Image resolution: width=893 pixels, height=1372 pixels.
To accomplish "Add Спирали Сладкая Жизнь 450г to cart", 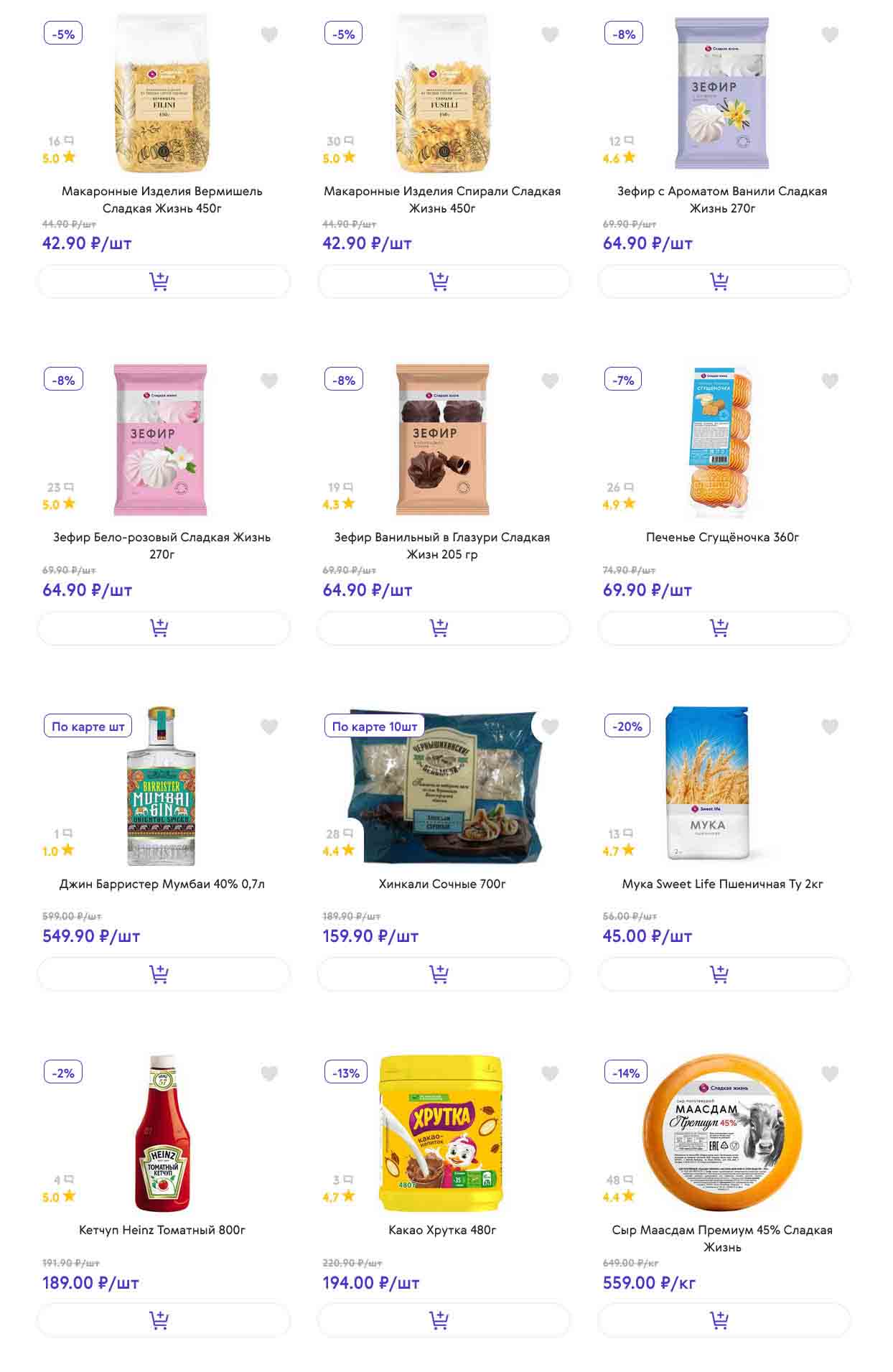I will point(444,281).
